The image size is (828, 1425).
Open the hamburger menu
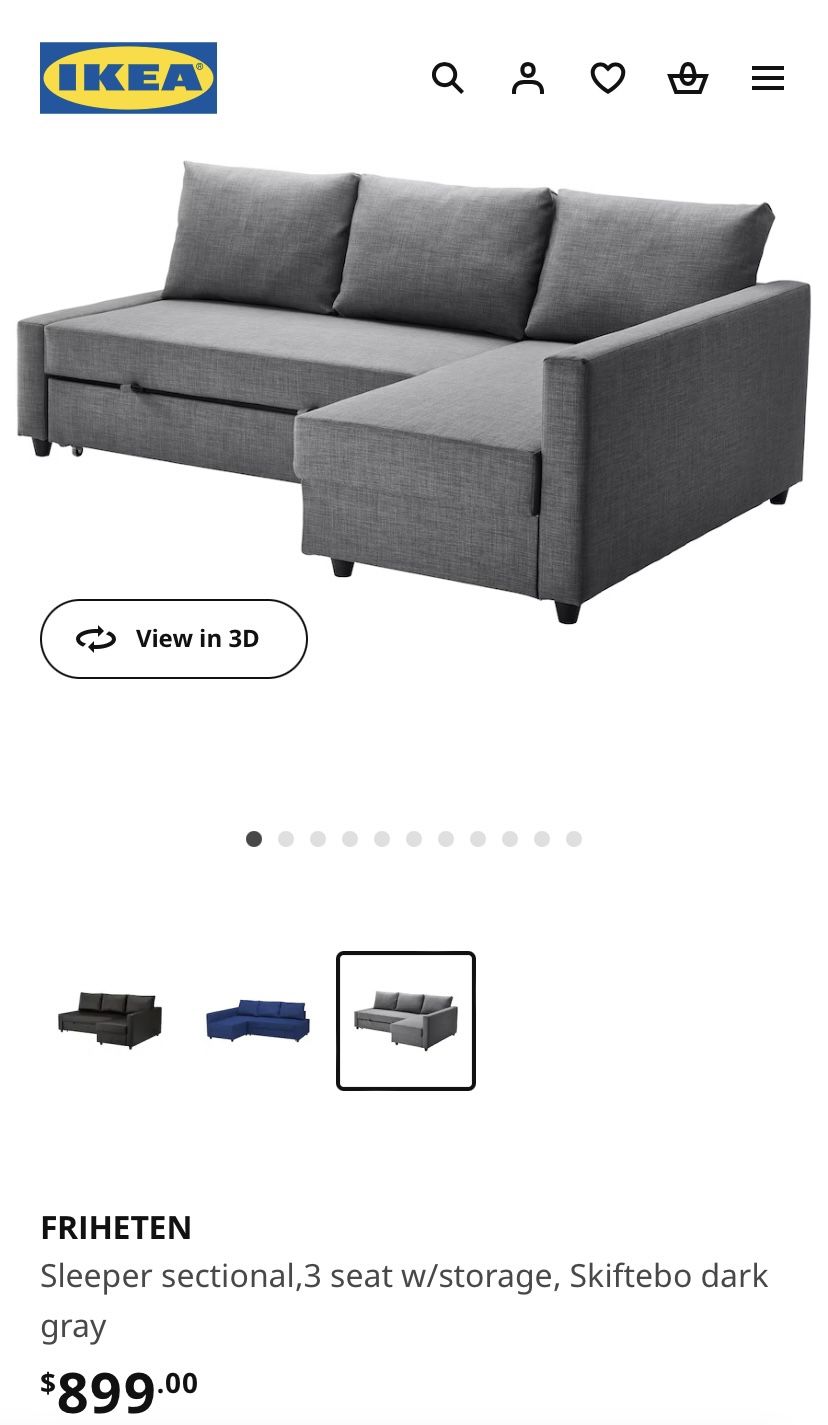(768, 78)
